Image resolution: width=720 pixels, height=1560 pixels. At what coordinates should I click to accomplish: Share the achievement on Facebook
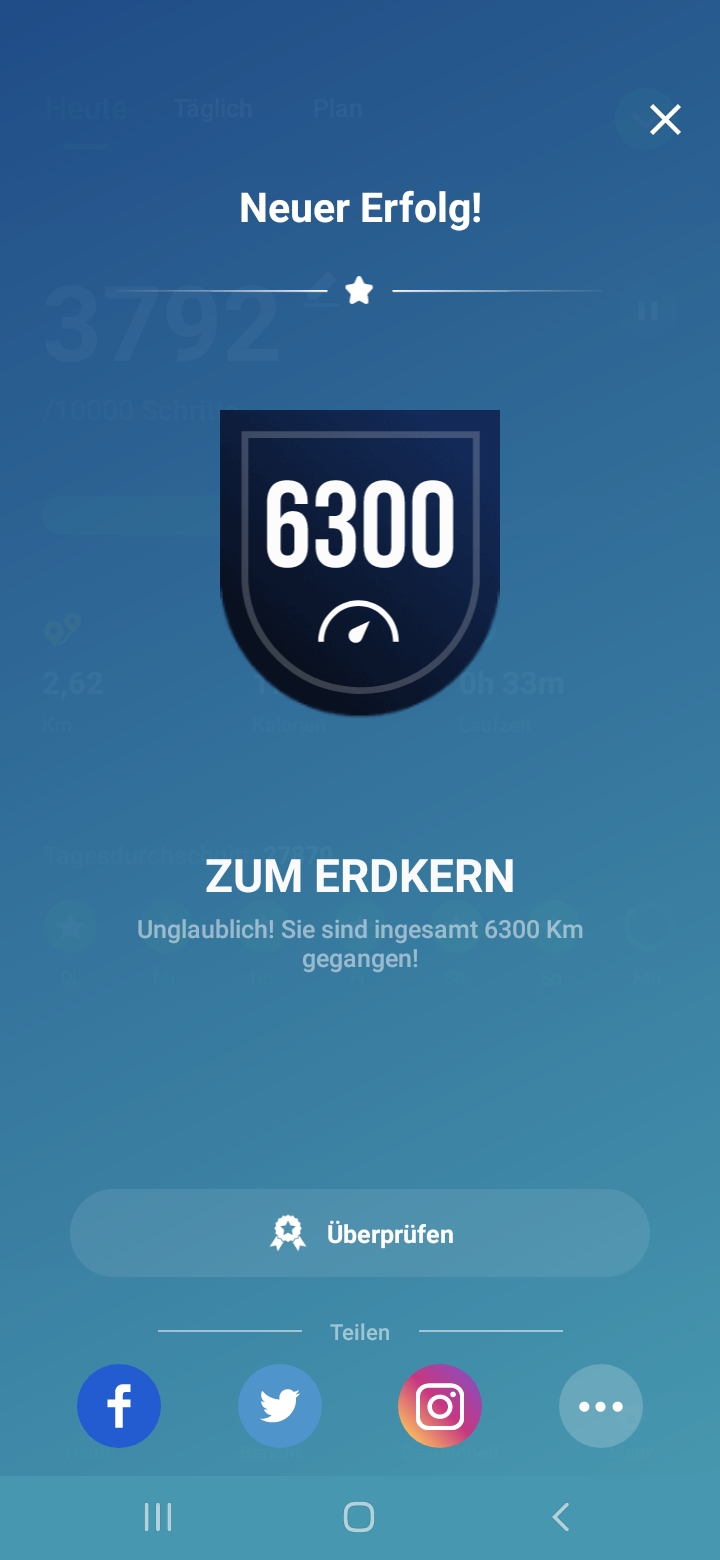pyautogui.click(x=119, y=1406)
